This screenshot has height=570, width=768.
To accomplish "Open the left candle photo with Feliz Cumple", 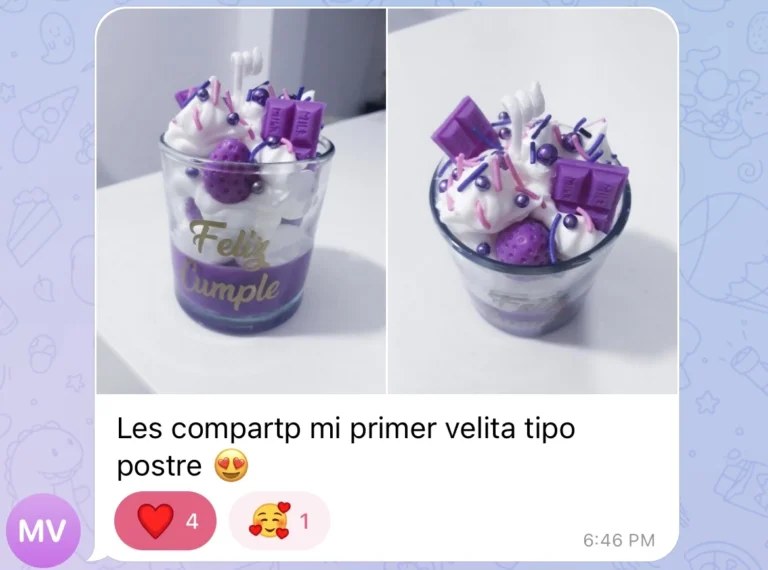I will (241, 201).
